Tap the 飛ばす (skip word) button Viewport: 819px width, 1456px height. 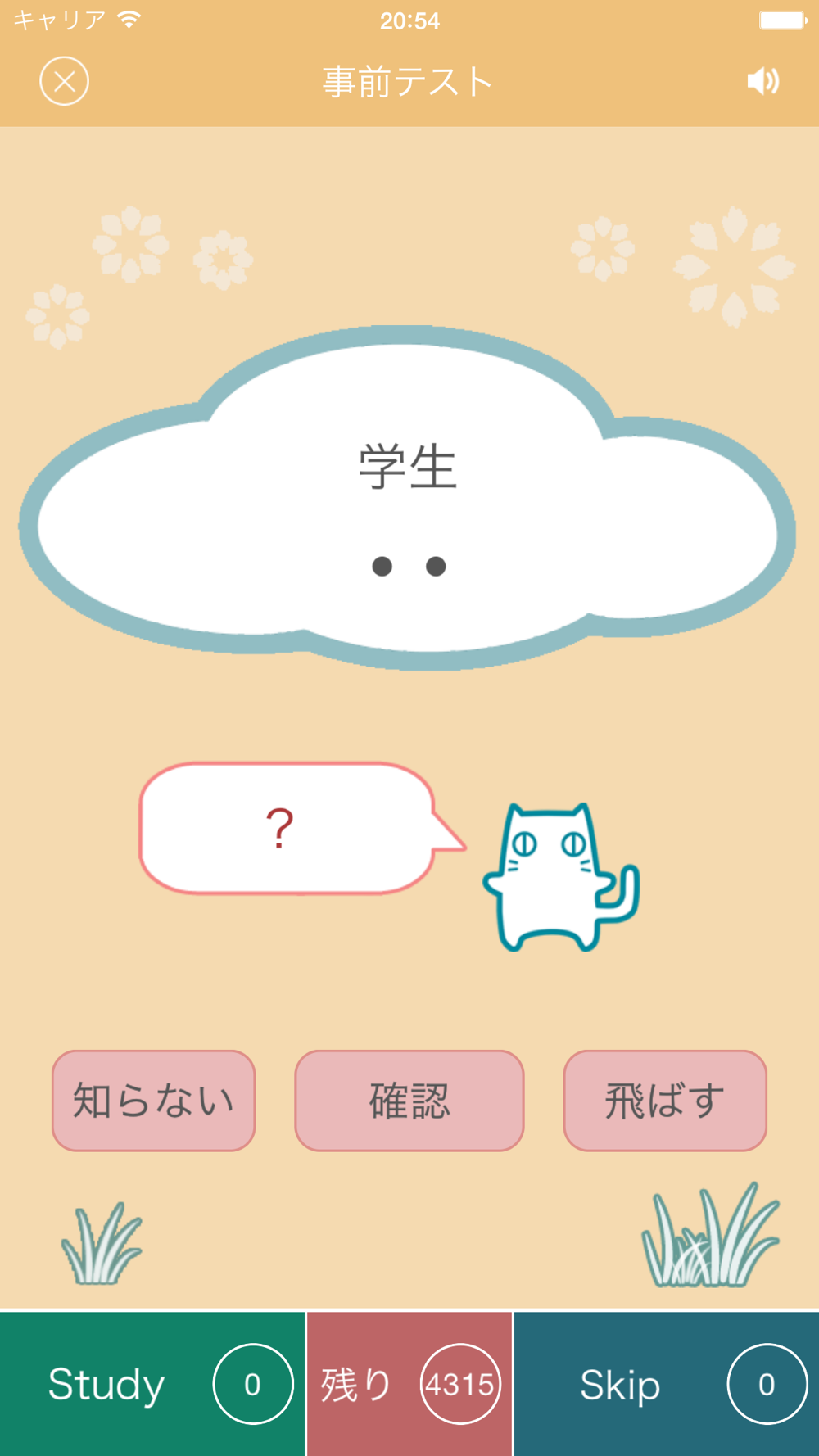click(x=665, y=1101)
